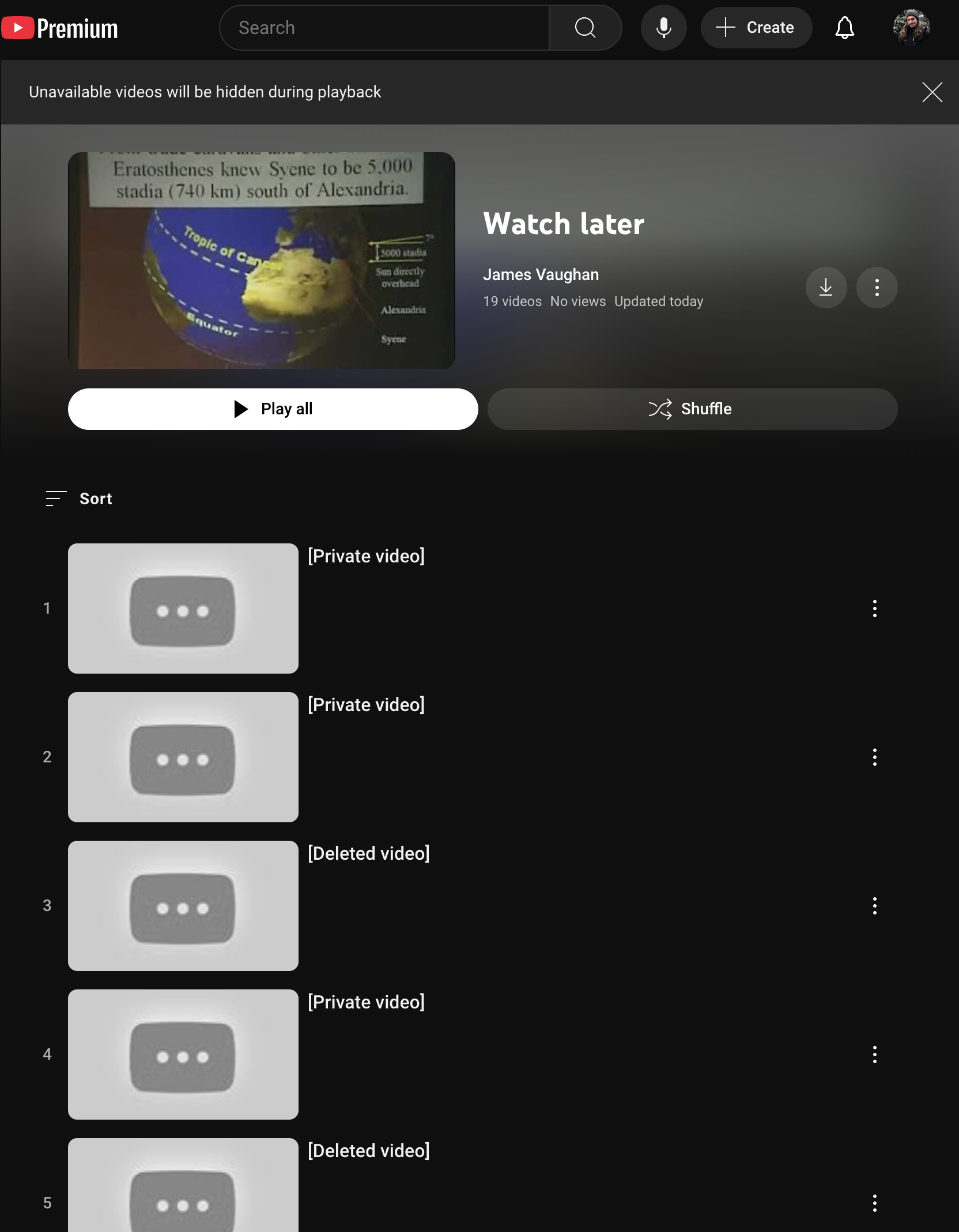Click the search magnifying glass icon
959x1232 pixels.
point(586,27)
